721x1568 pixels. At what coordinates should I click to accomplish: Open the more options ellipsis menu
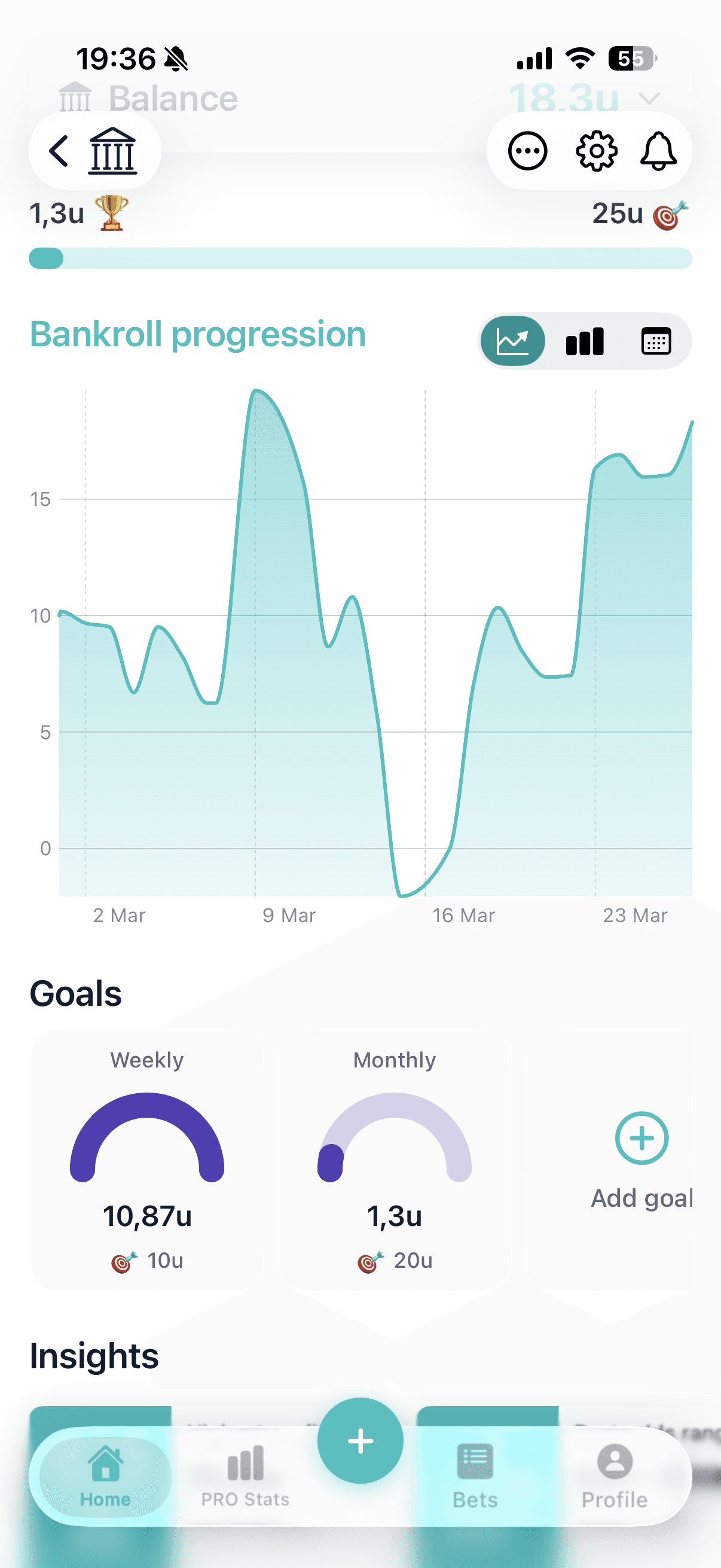[x=527, y=151]
